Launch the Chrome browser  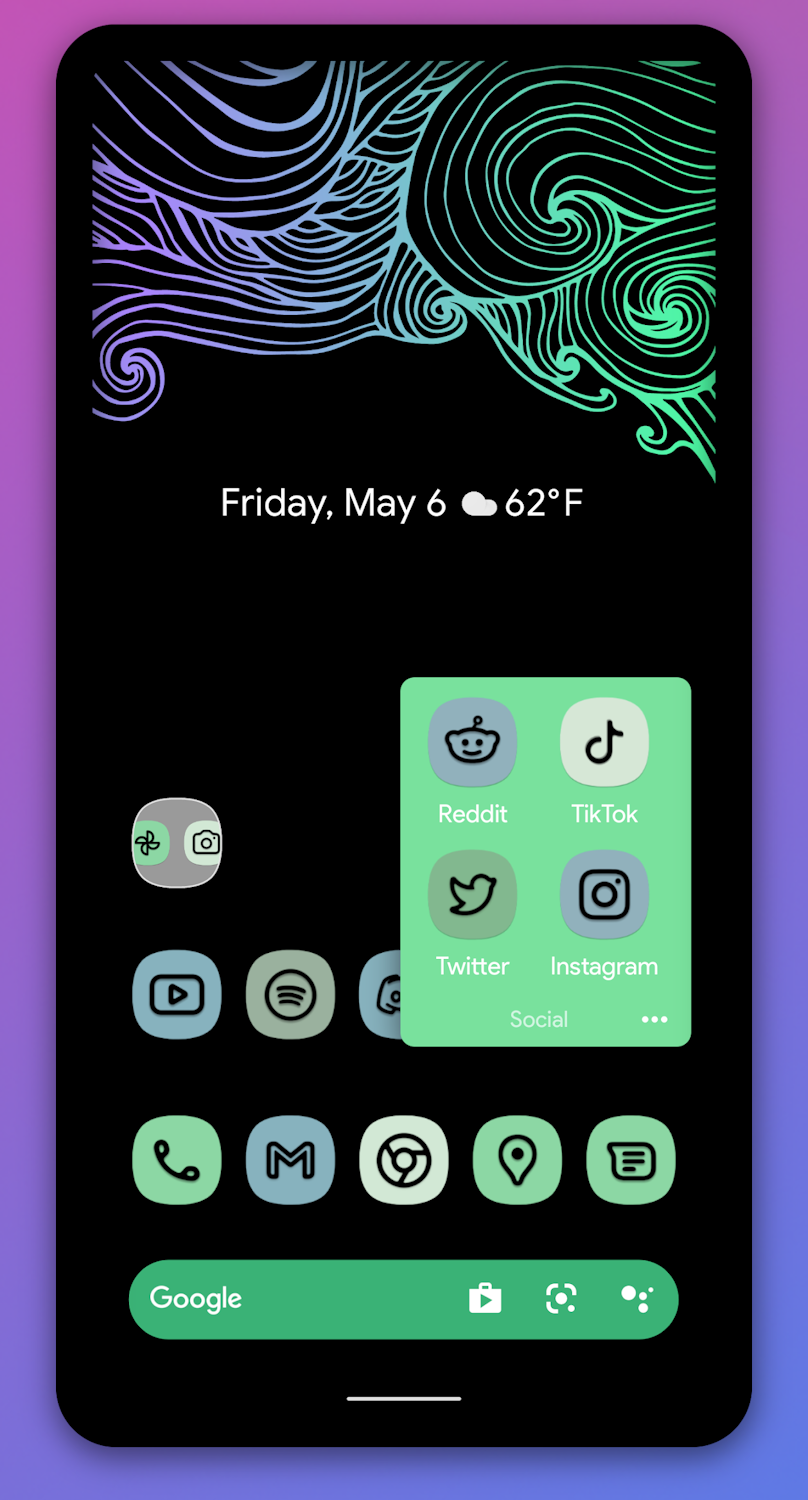coord(404,1160)
